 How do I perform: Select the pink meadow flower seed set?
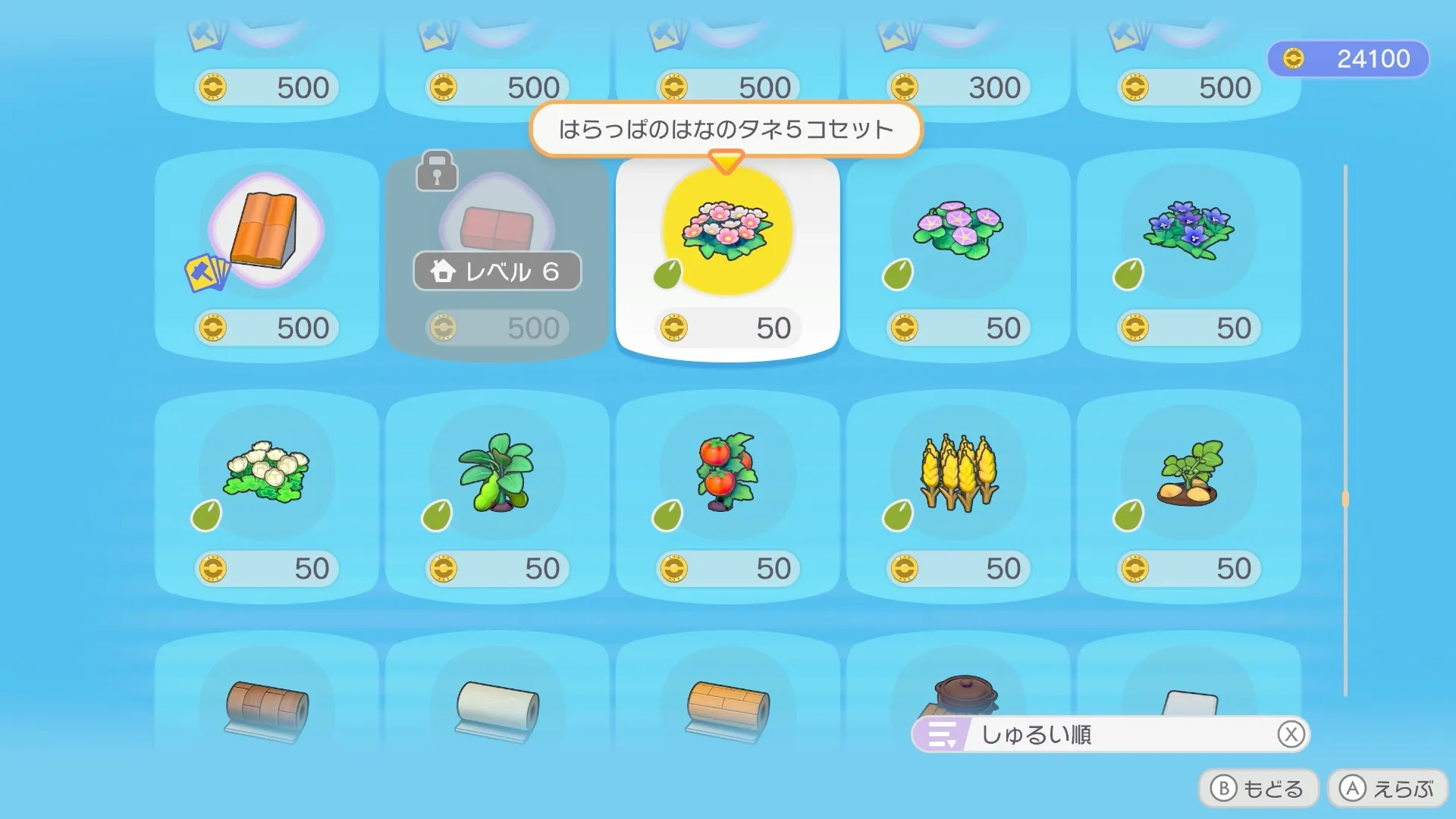[727, 258]
